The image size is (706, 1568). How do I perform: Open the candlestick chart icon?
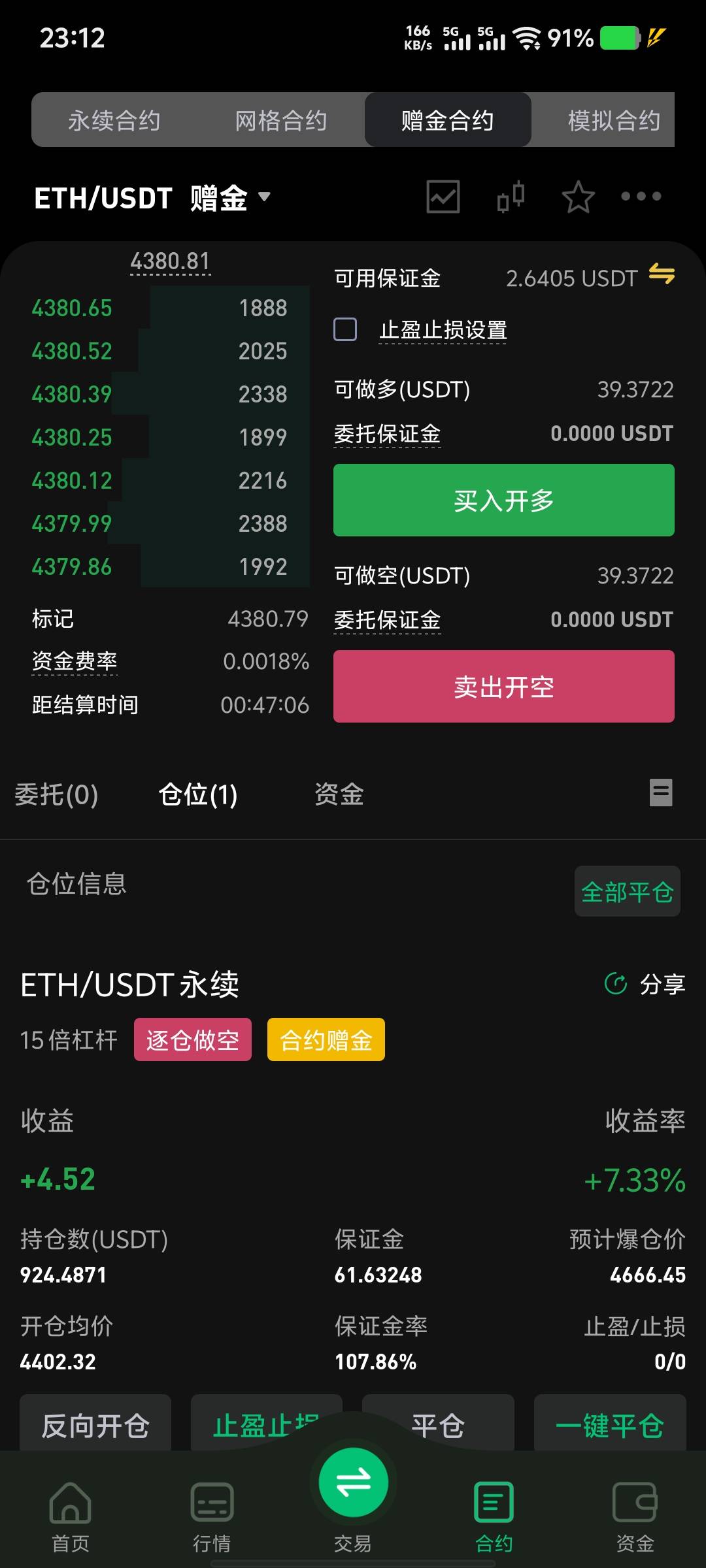point(511,197)
